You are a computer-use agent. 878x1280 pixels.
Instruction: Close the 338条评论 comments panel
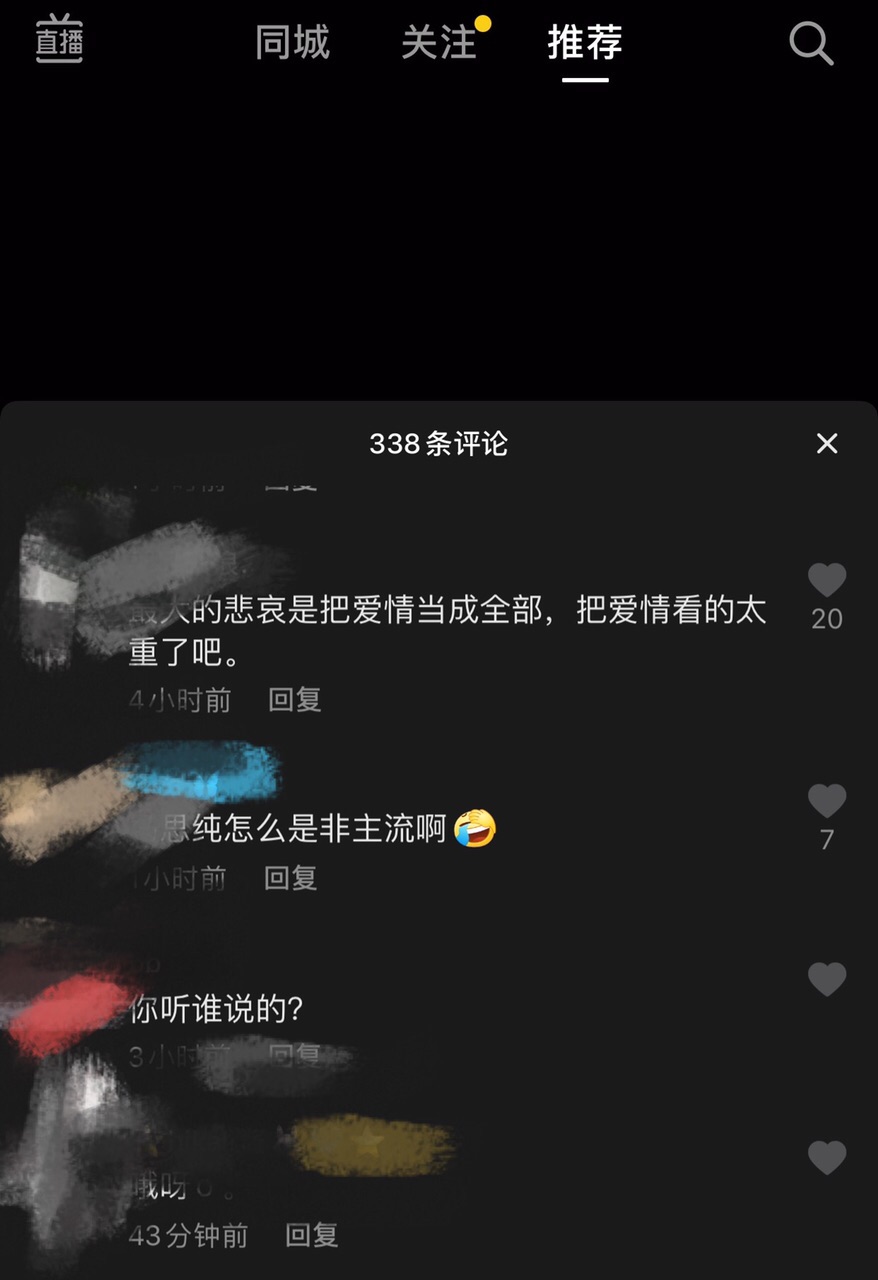coord(826,444)
